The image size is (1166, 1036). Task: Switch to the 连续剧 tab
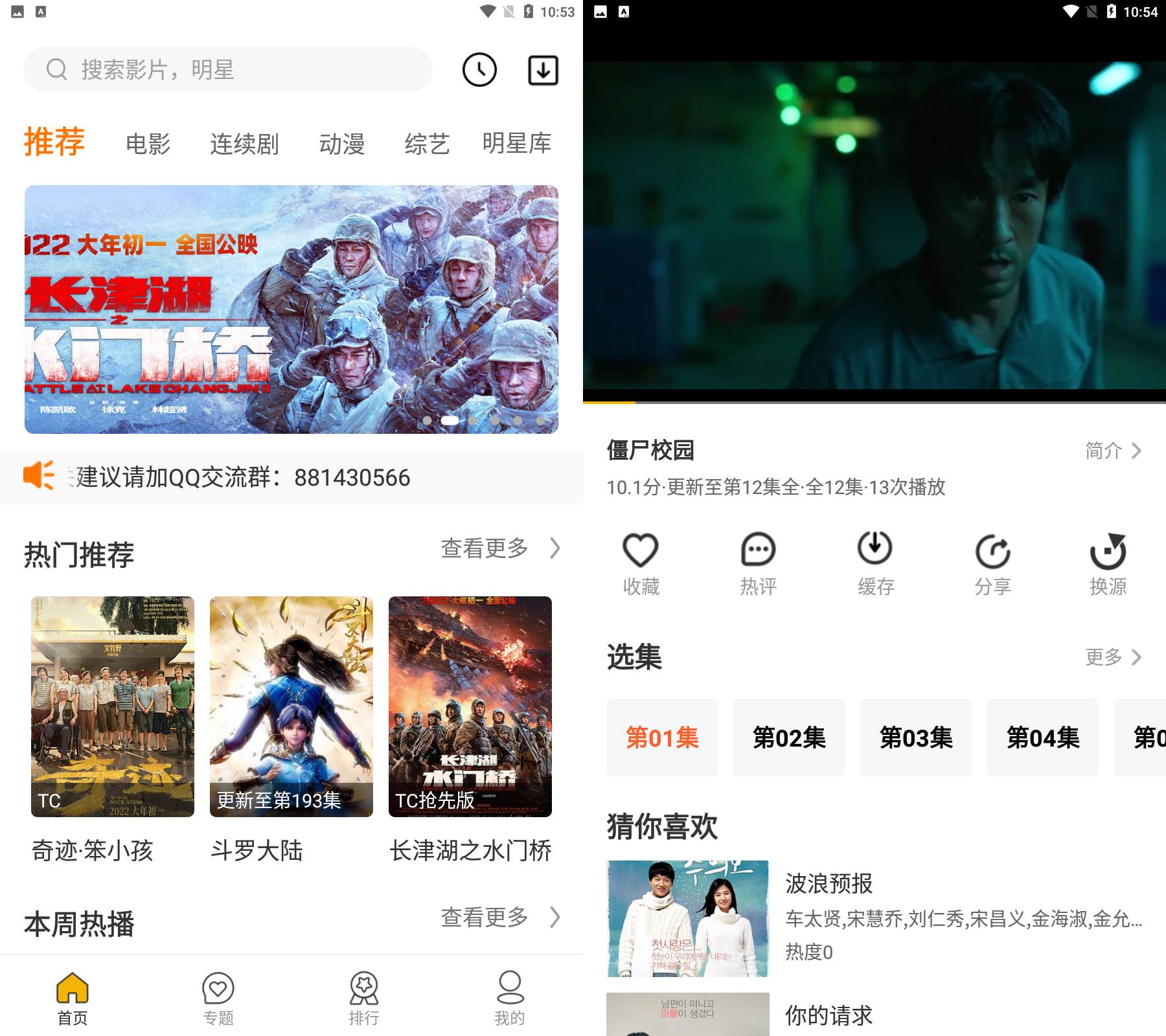pos(244,143)
